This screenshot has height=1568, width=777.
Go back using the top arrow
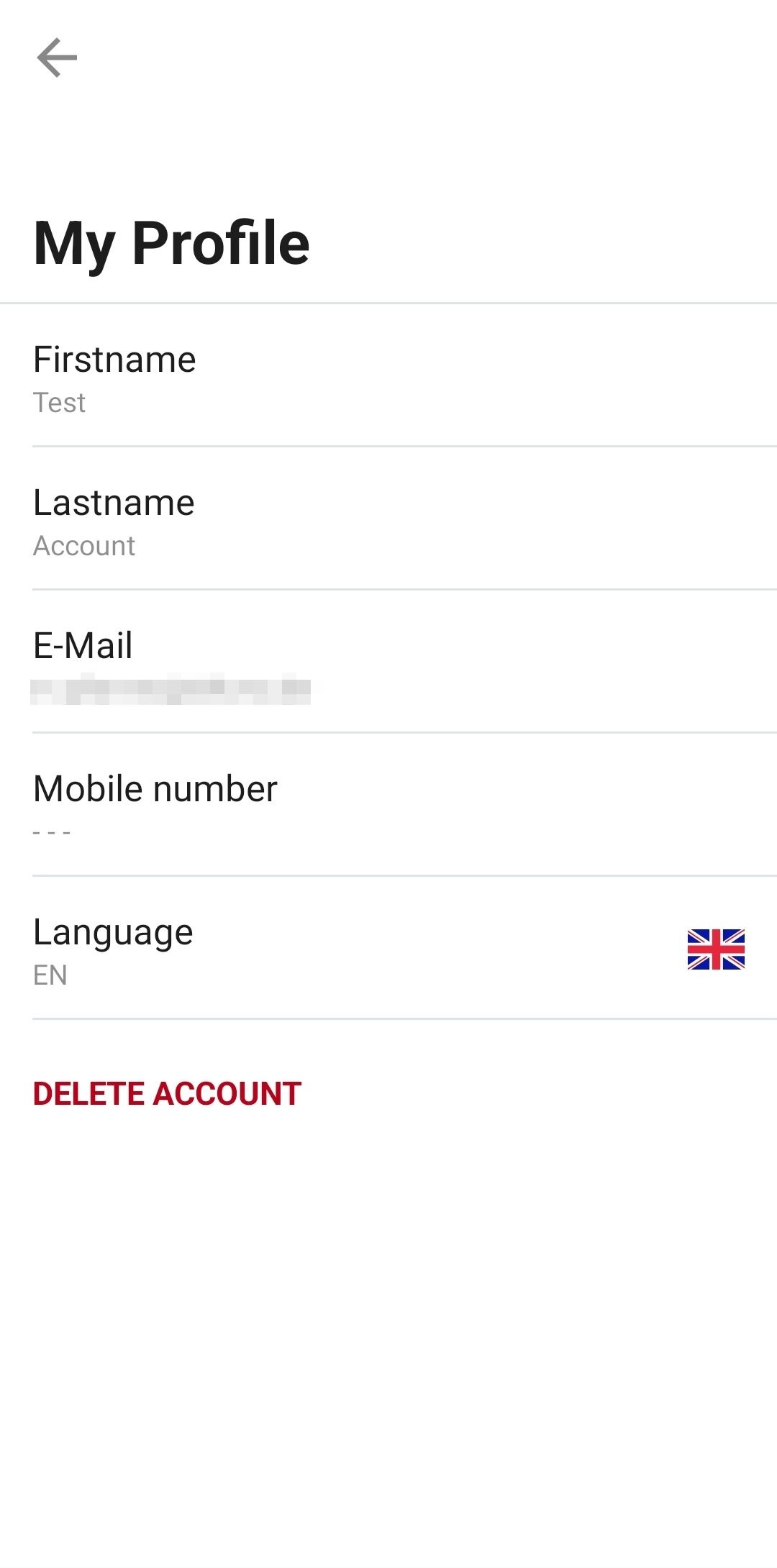coord(57,58)
